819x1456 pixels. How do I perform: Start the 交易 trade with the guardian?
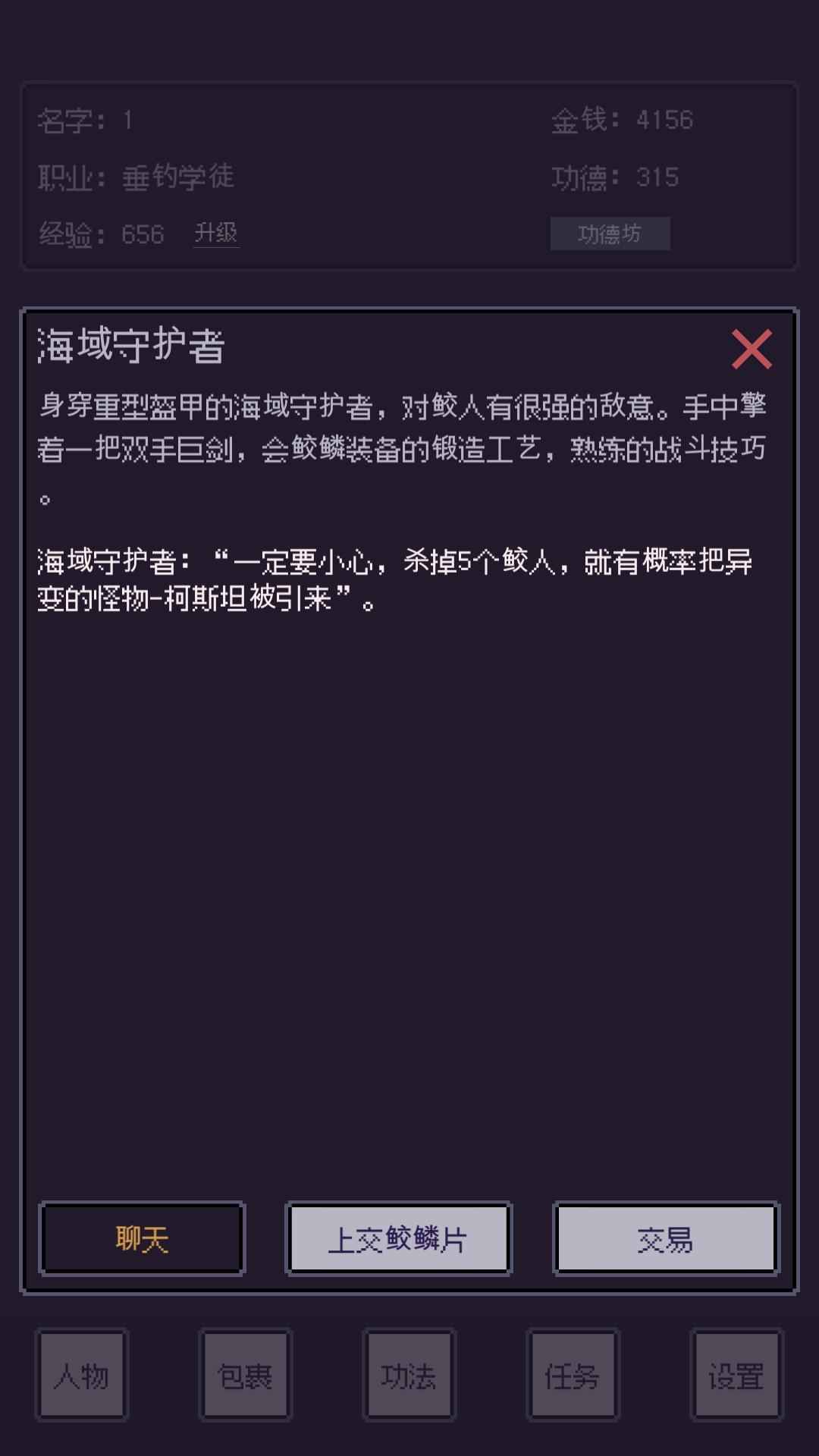665,1238
